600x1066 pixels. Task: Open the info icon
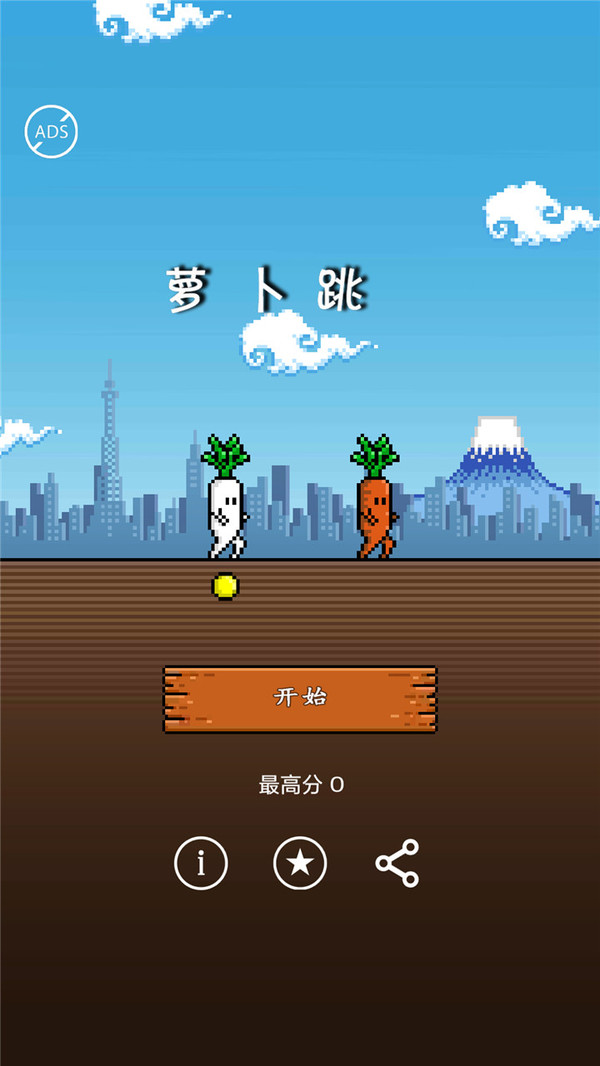[x=201, y=863]
